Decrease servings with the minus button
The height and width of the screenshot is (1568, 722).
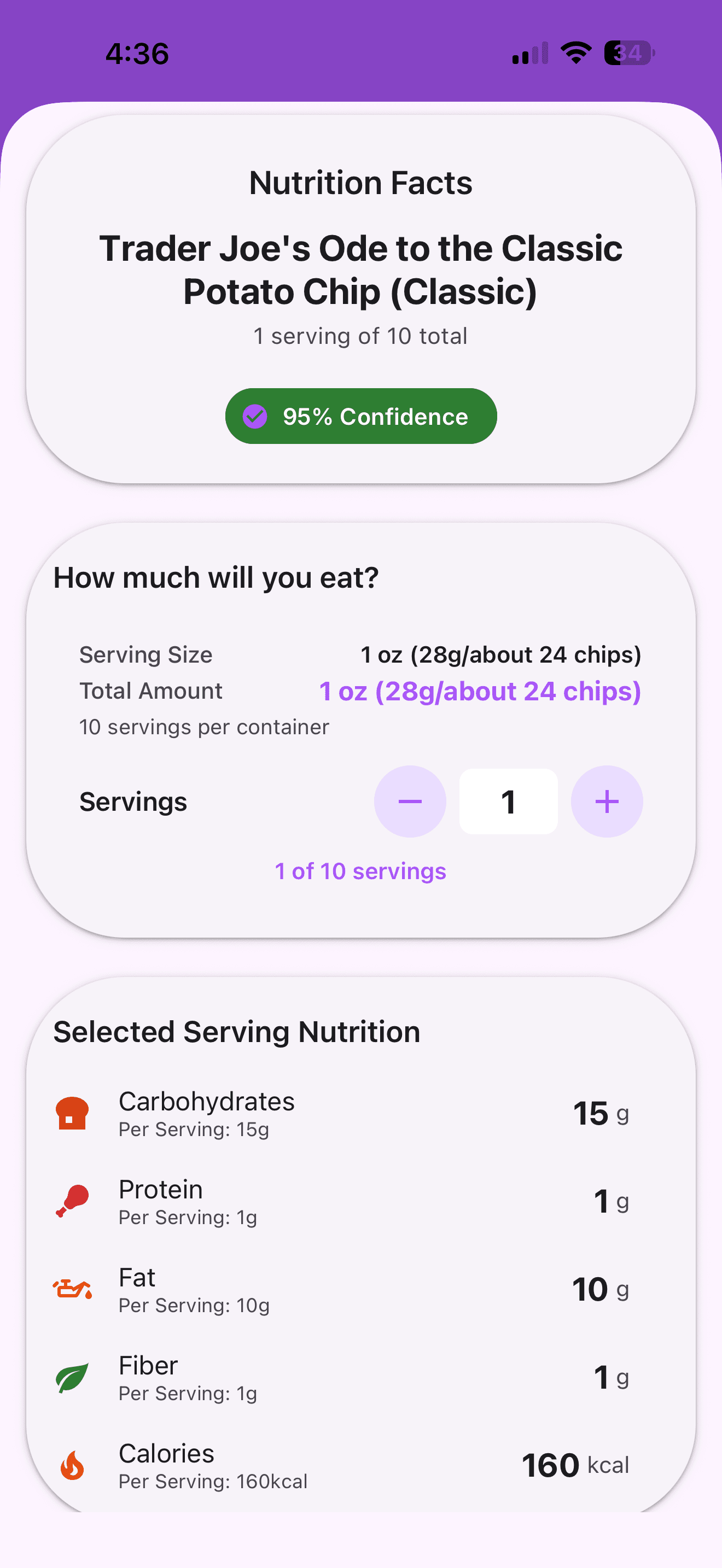tap(410, 801)
